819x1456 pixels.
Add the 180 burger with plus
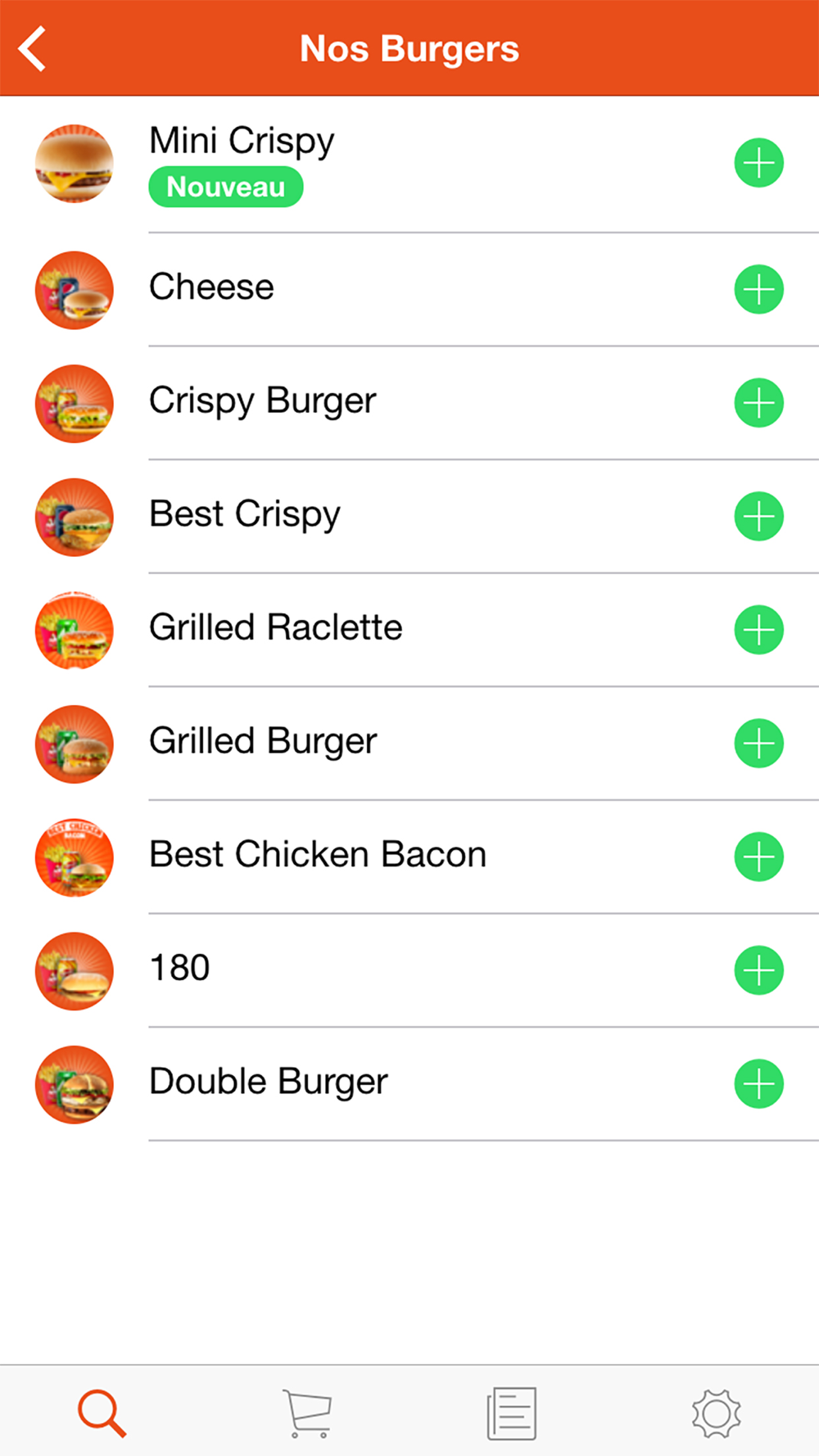758,970
